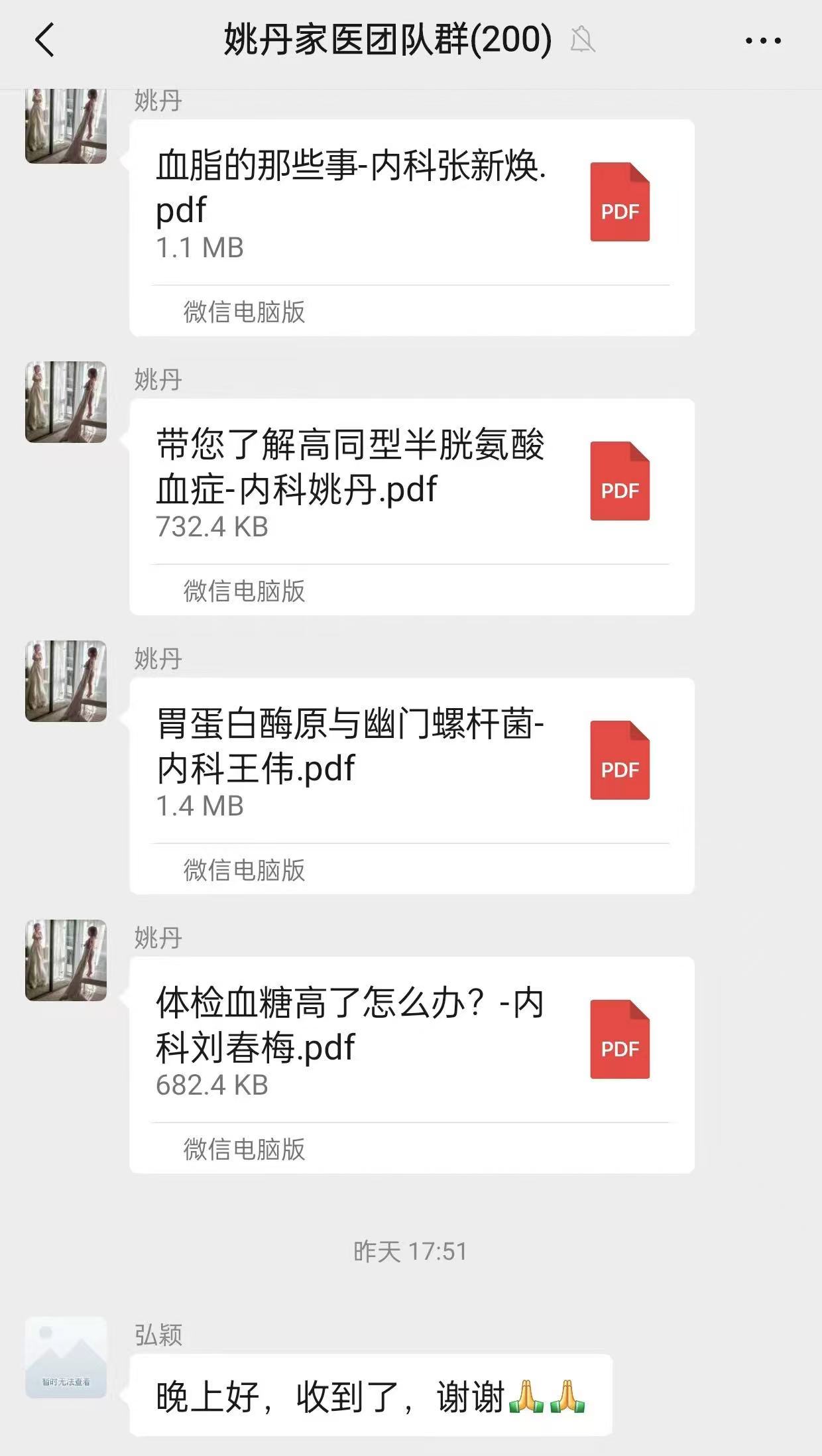This screenshot has height=1456, width=822.
Task: Open the three-dot chat info menu
Action: coord(763,40)
